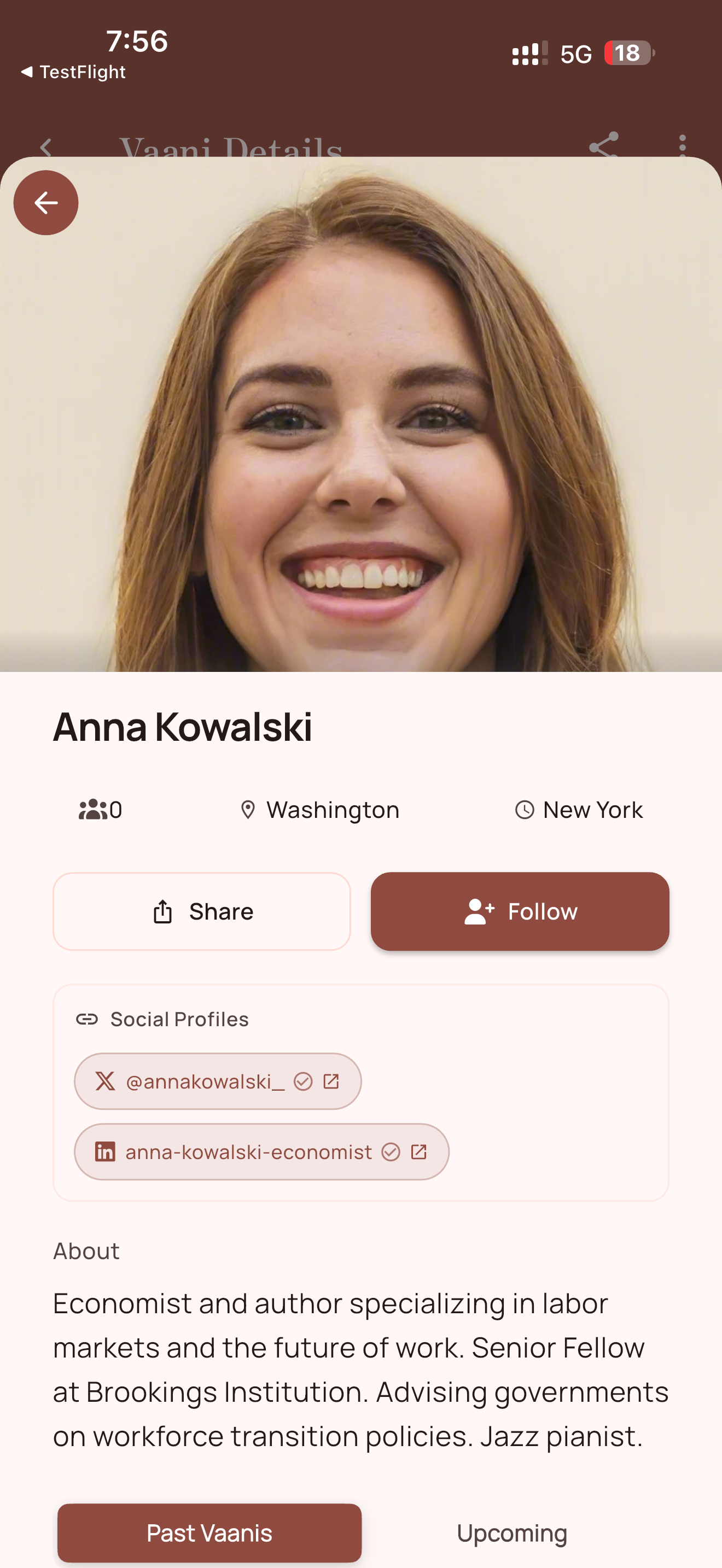Open the three-dot overflow menu
The image size is (722, 1568).
click(682, 146)
